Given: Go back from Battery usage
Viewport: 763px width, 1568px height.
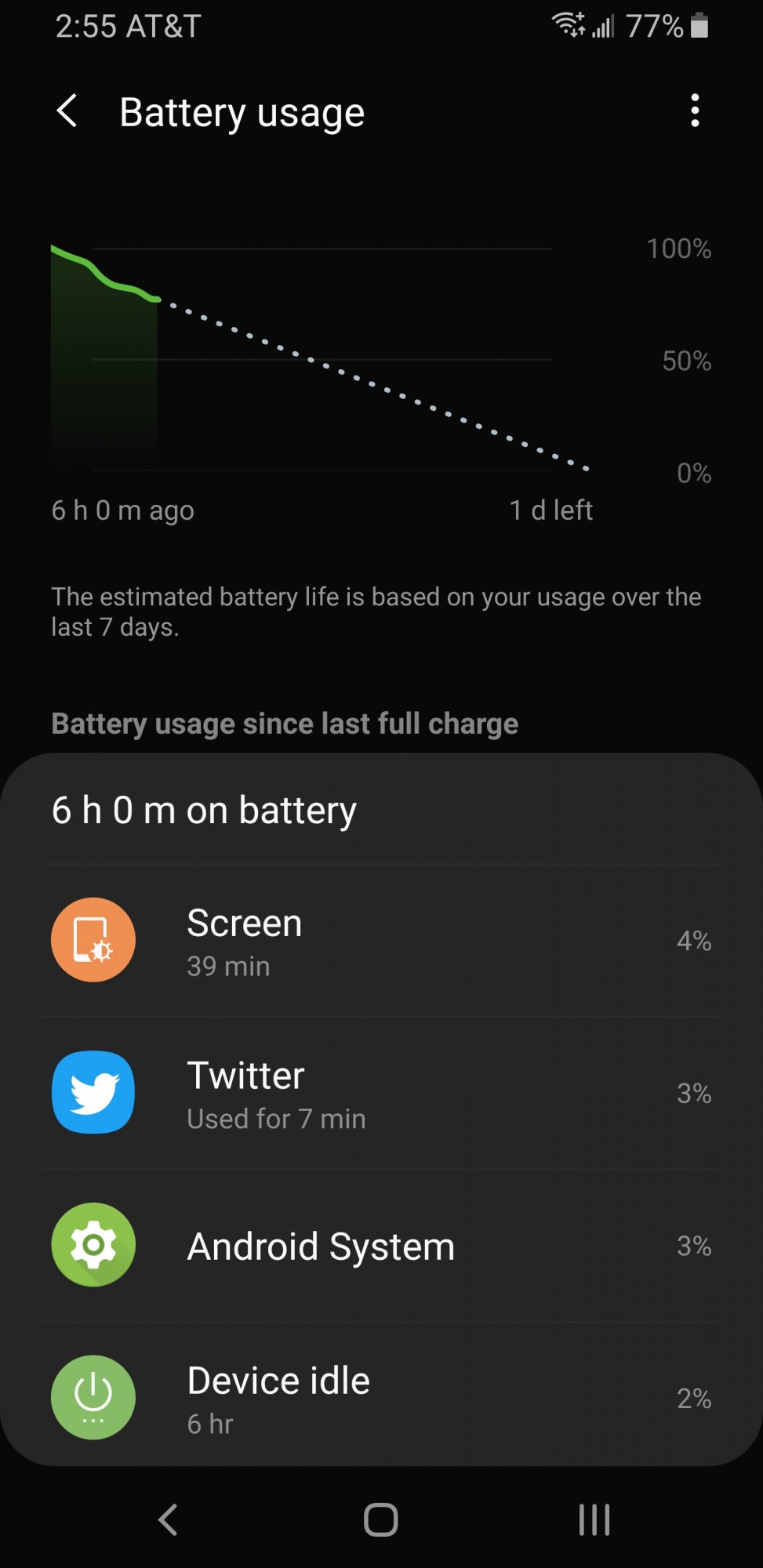Looking at the screenshot, I should (67, 111).
